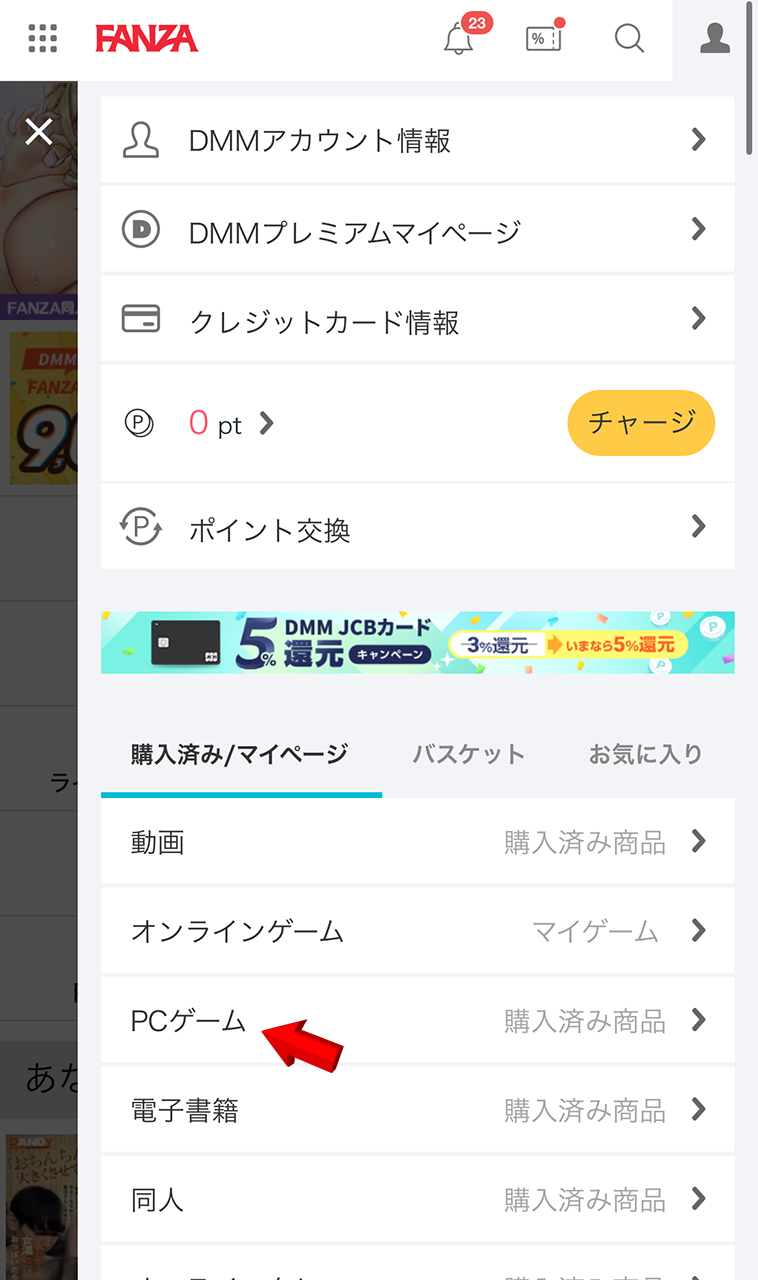758x1280 pixels.
Task: Open the coupon icon in header
Action: pos(543,39)
